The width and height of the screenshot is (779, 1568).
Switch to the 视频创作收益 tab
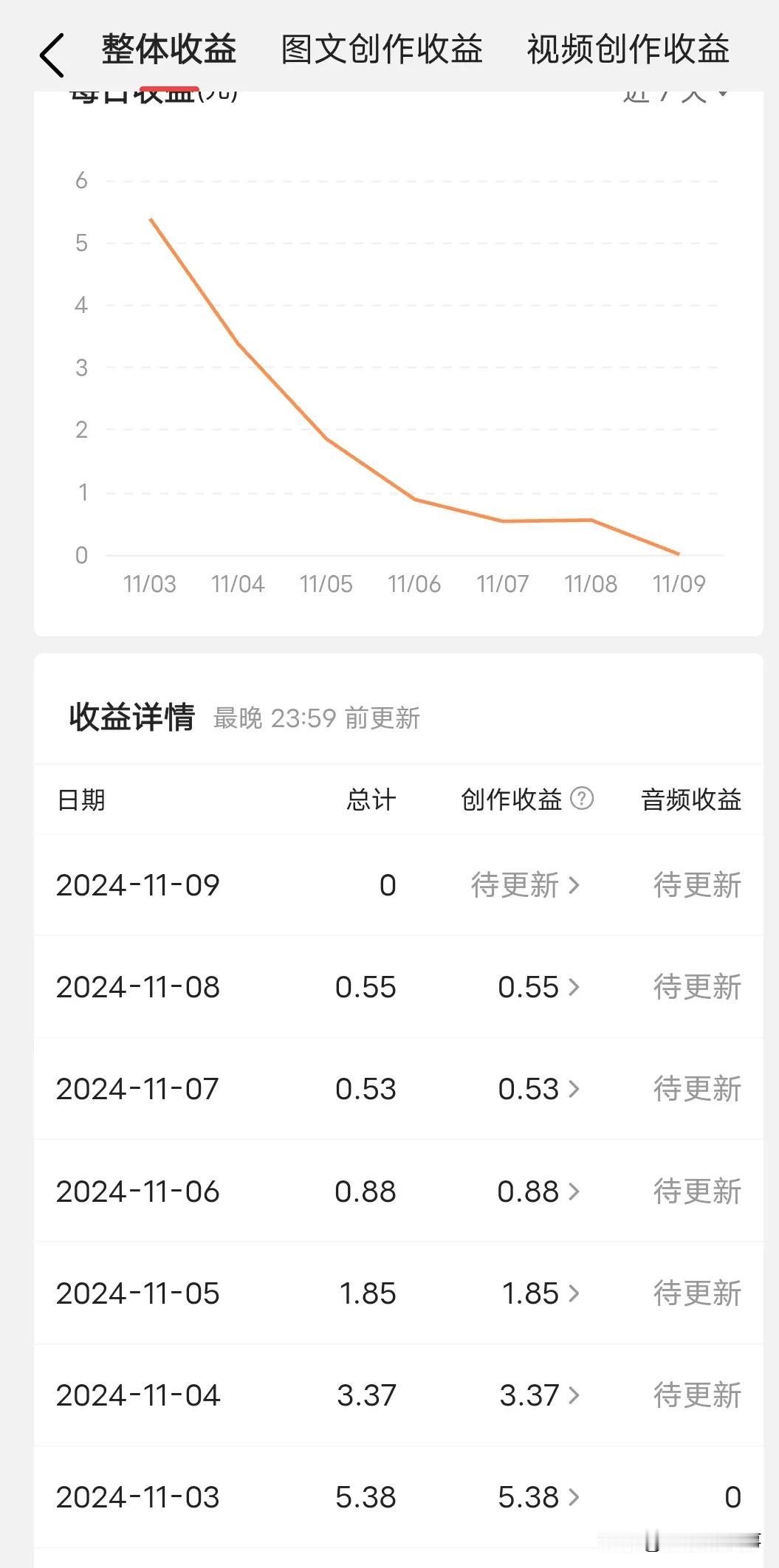628,50
